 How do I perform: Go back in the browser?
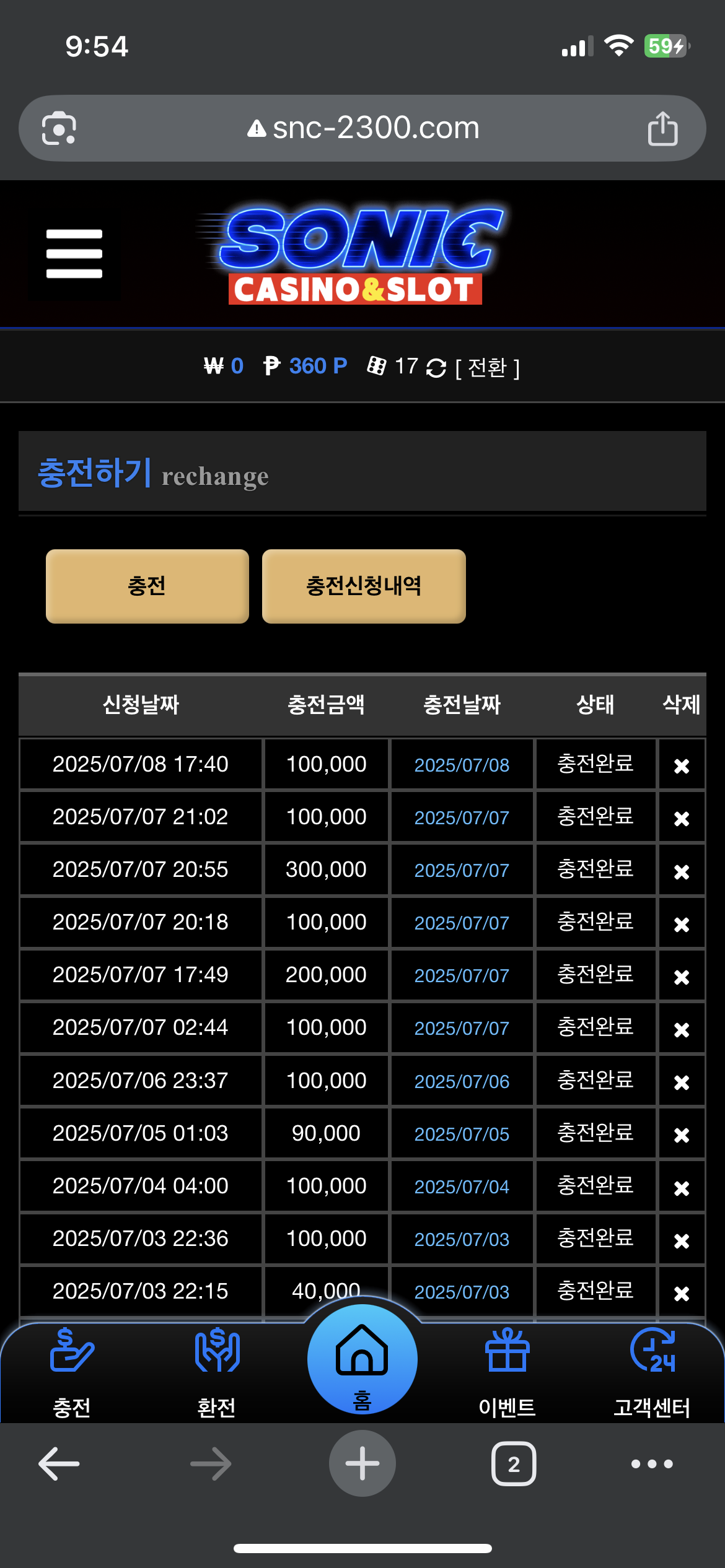pos(59,1464)
